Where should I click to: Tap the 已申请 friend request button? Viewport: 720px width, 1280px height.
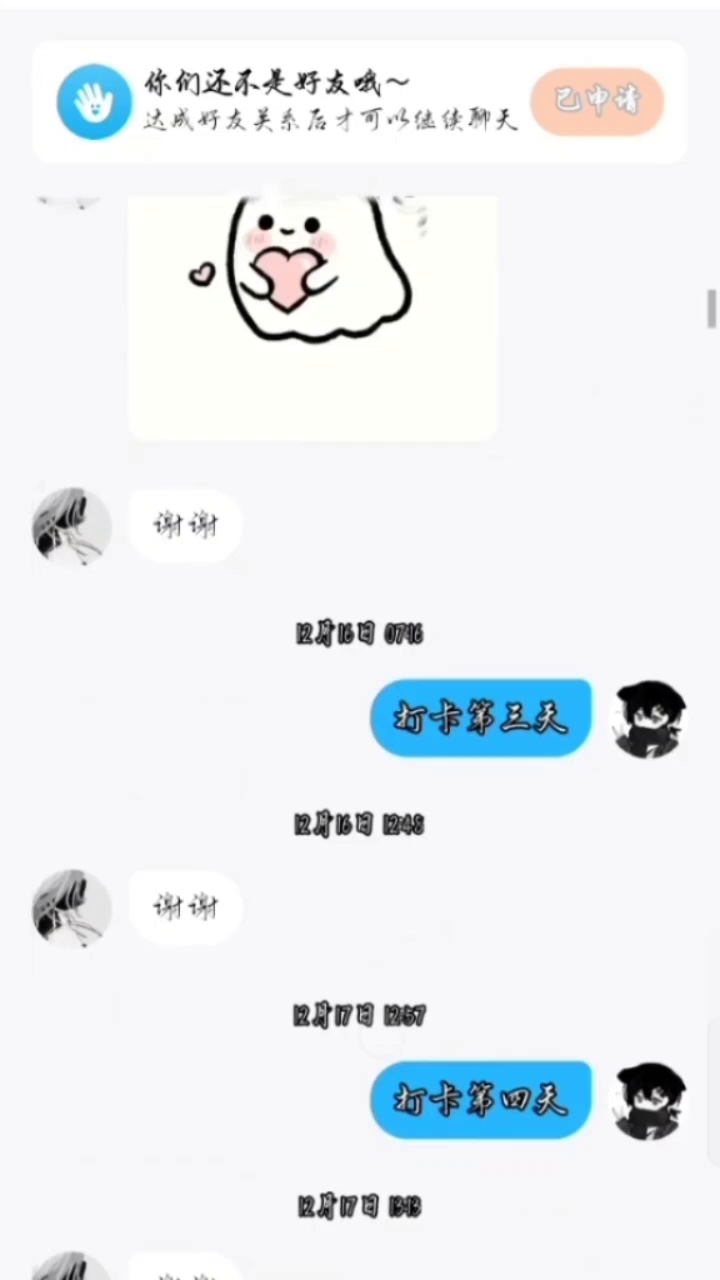pos(597,101)
